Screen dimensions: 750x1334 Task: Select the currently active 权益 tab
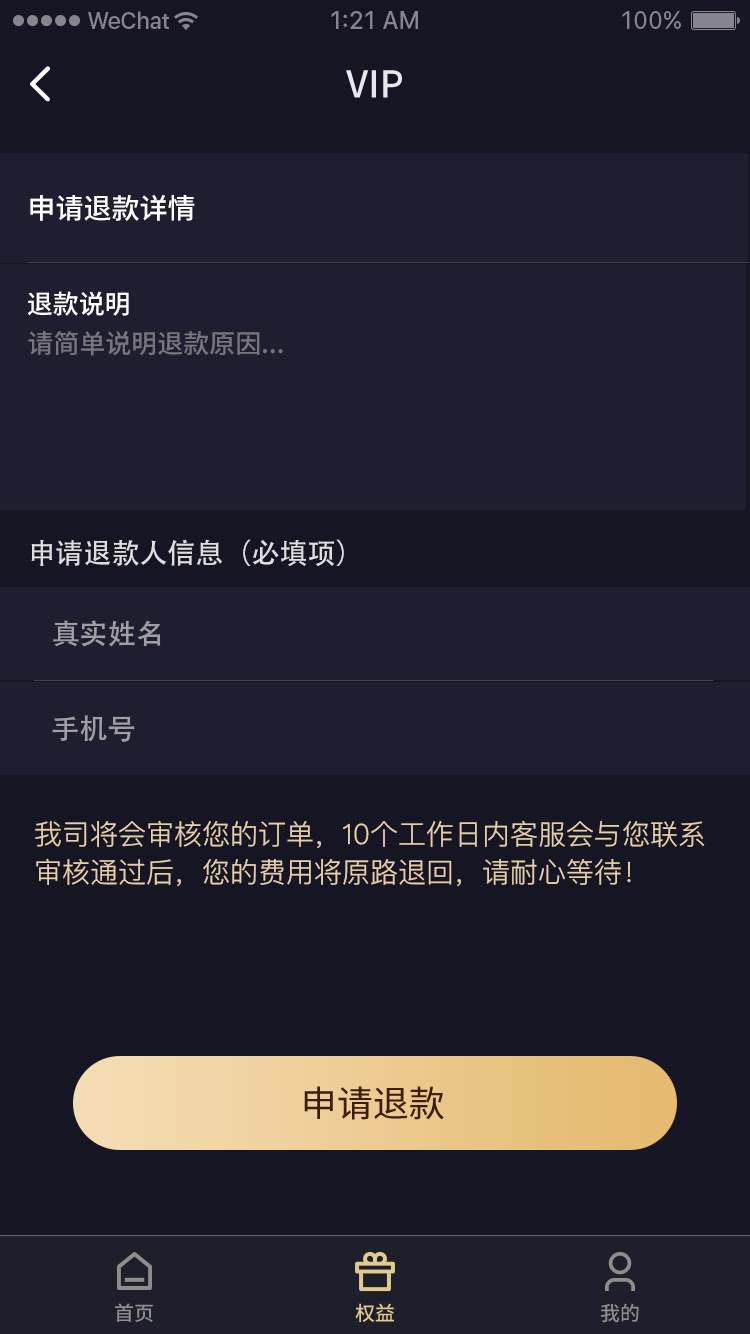click(x=374, y=1285)
